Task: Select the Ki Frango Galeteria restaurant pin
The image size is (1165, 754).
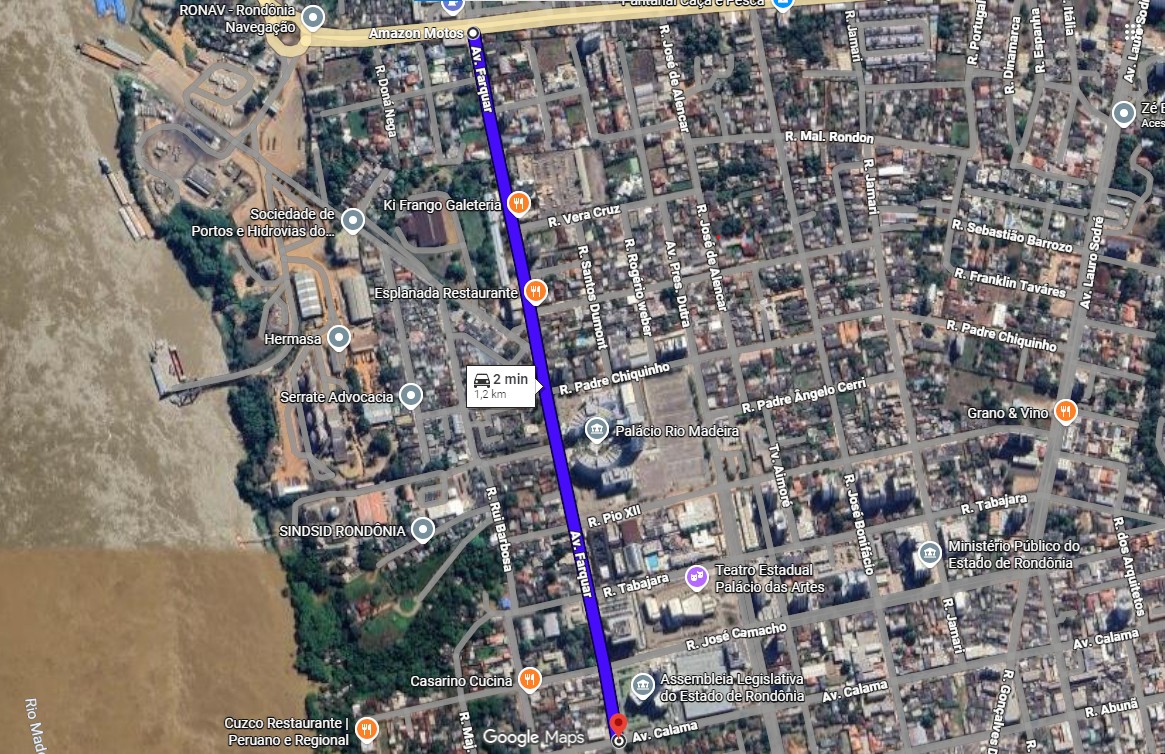Action: coord(518,204)
